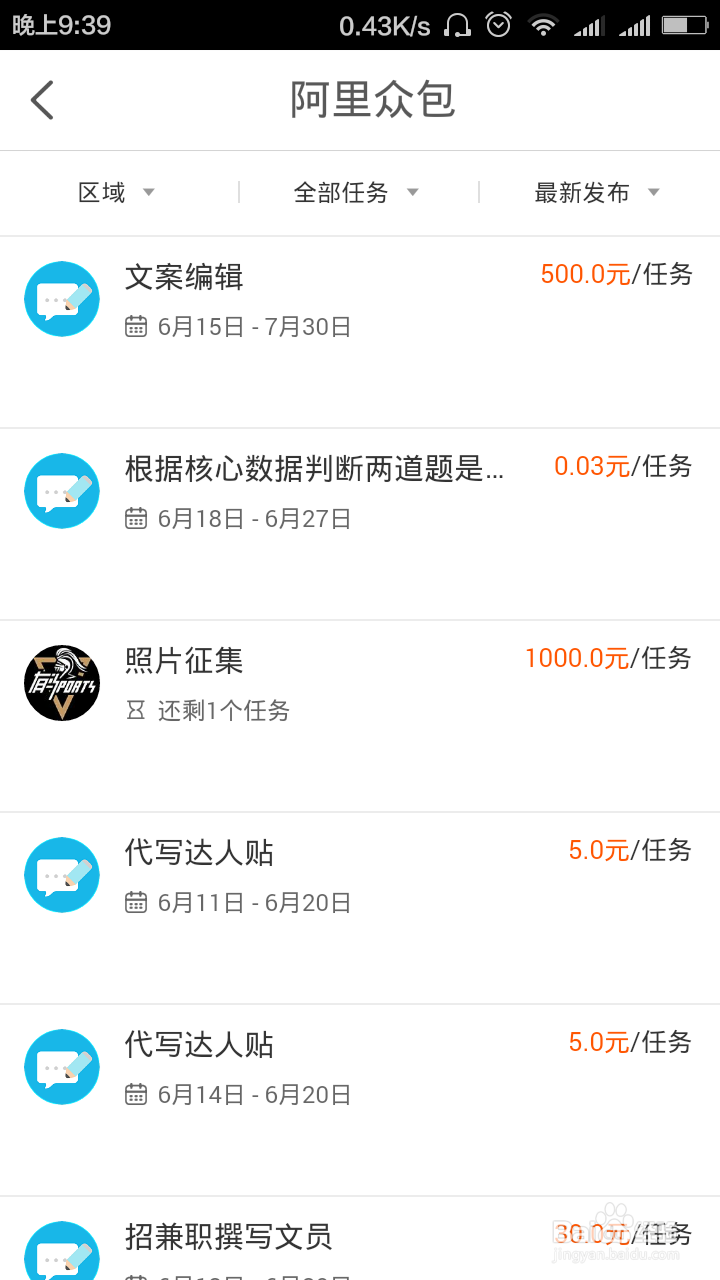
Task: Tap the back arrow to go back
Action: point(41,100)
